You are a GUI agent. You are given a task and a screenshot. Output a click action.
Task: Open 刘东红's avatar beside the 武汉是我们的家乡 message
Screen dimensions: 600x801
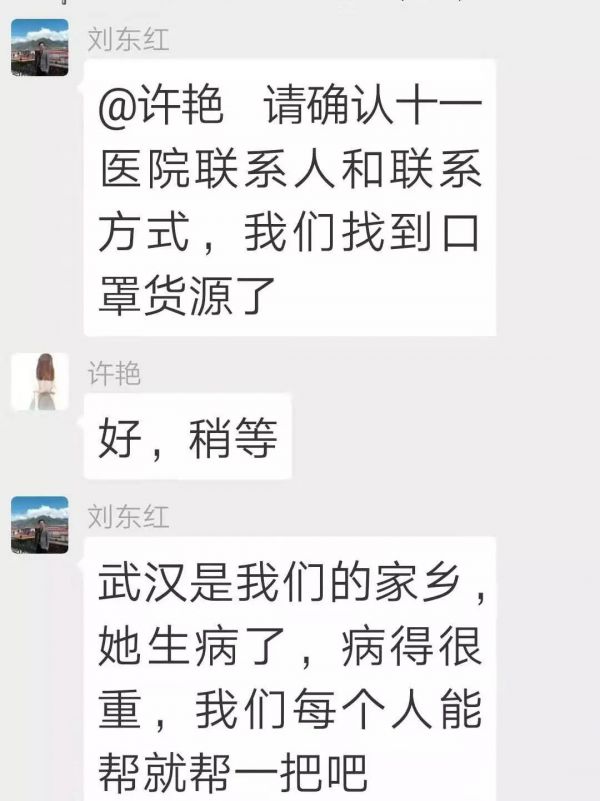(40, 525)
